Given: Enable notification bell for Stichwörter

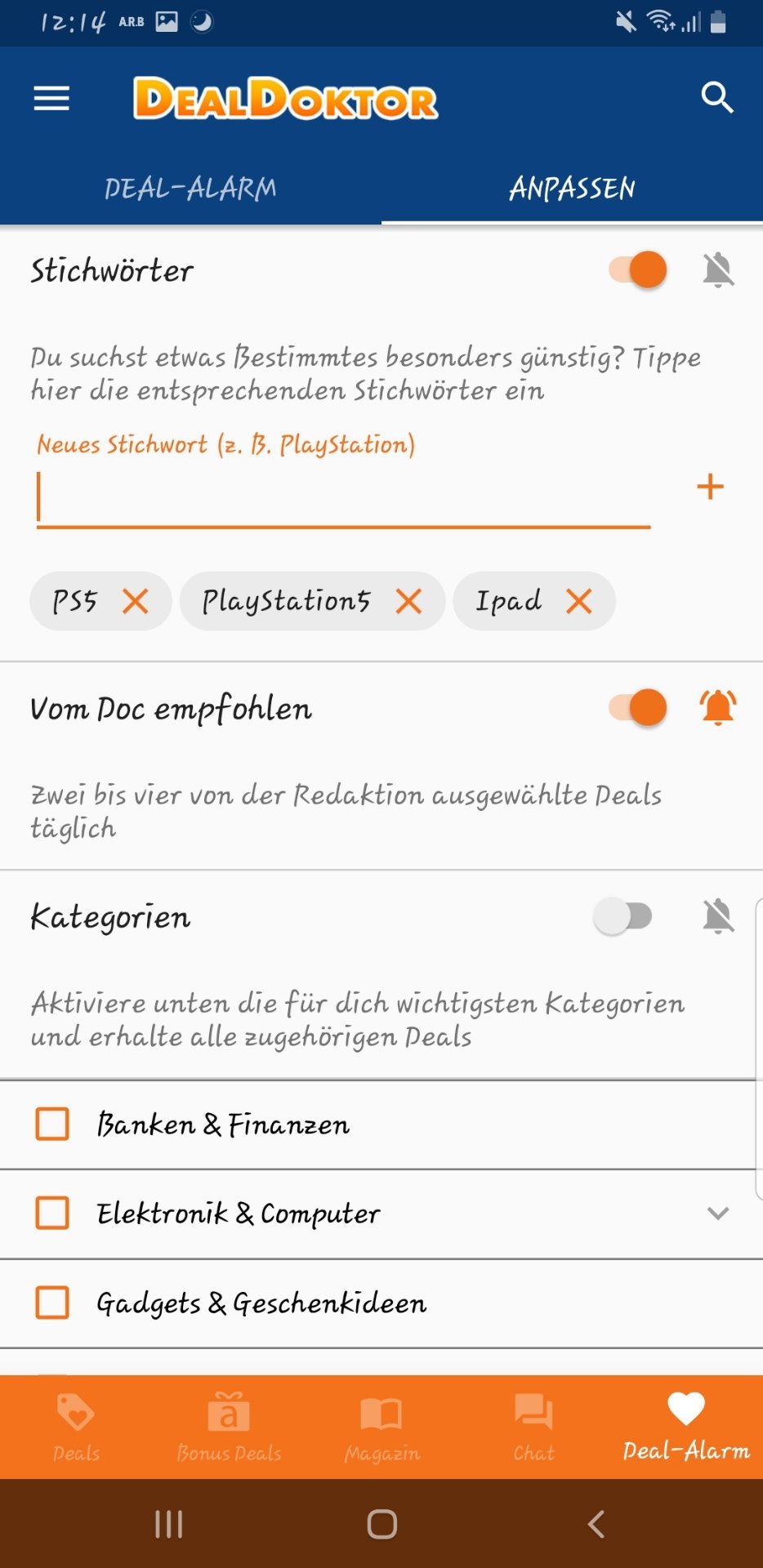Looking at the screenshot, I should click(719, 269).
